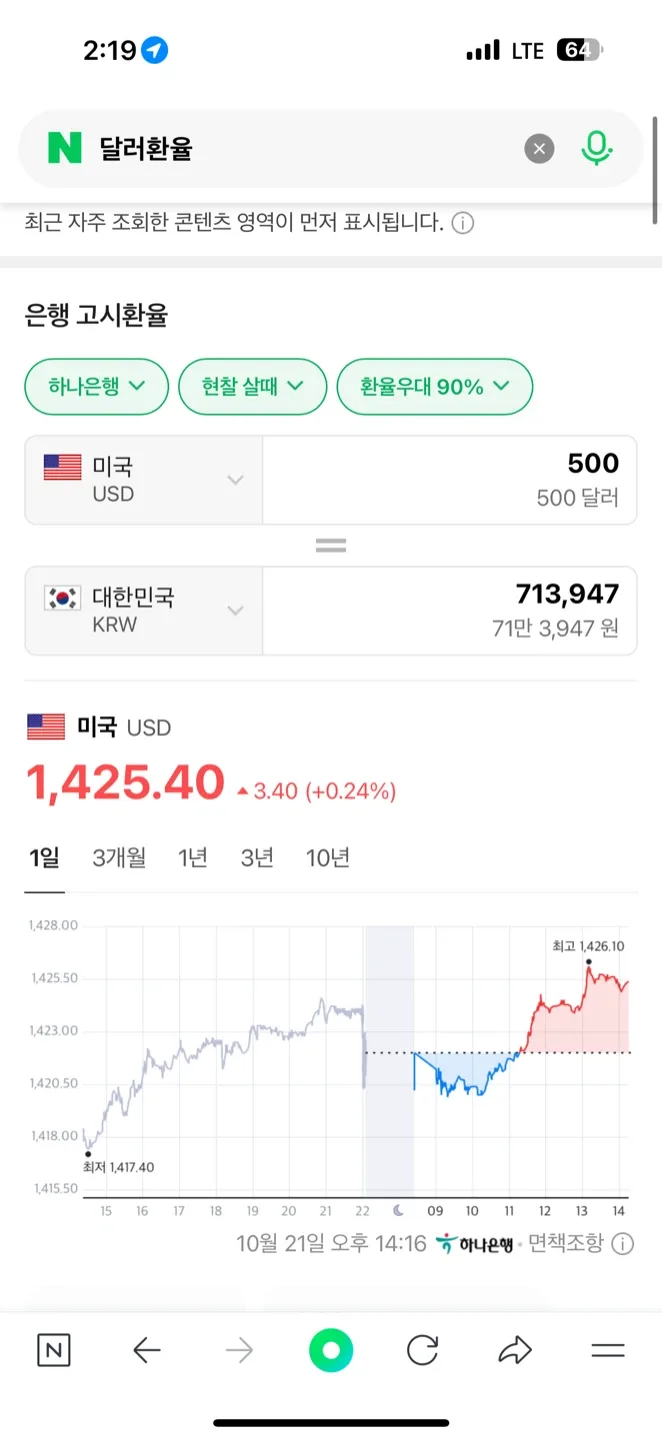This screenshot has height=1440, width=662.
Task: Select the 10년 chart range
Action: point(328,858)
